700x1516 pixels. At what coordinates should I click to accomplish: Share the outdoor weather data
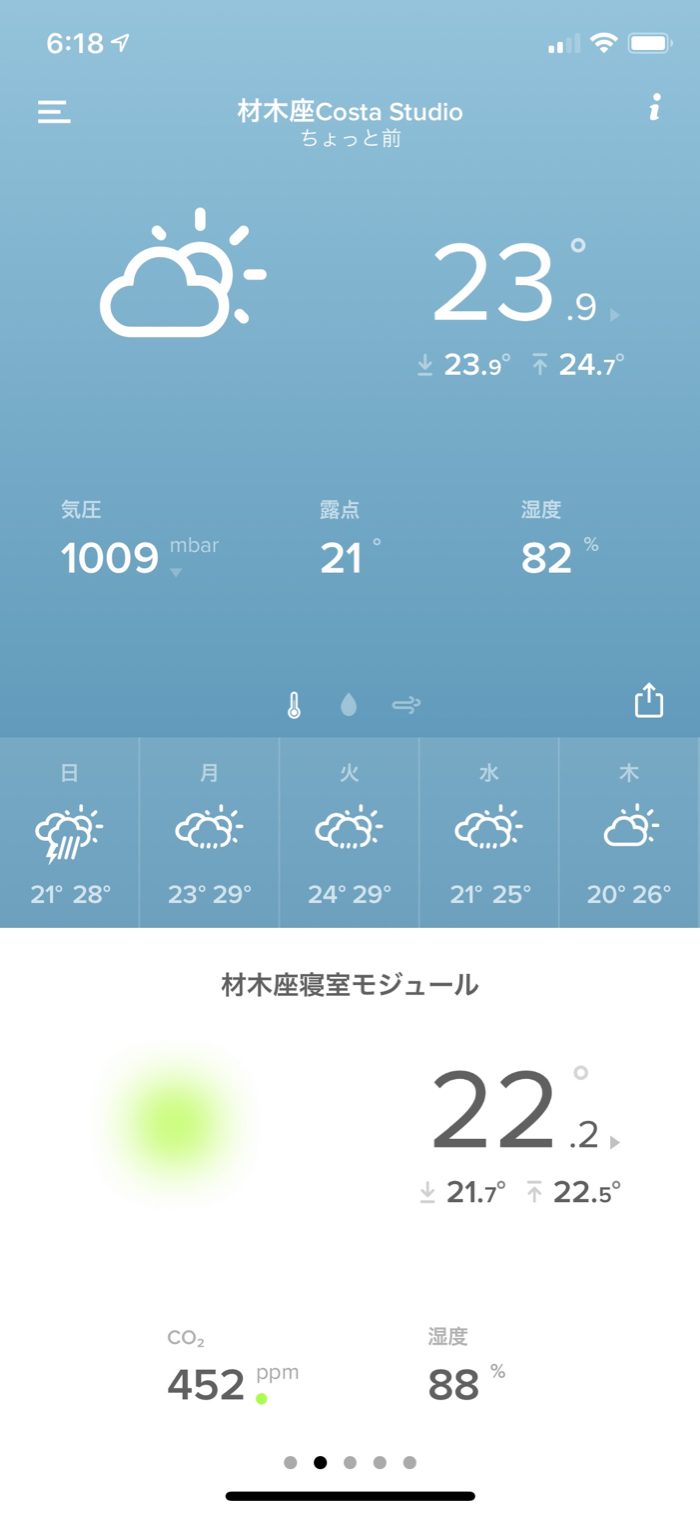point(649,700)
